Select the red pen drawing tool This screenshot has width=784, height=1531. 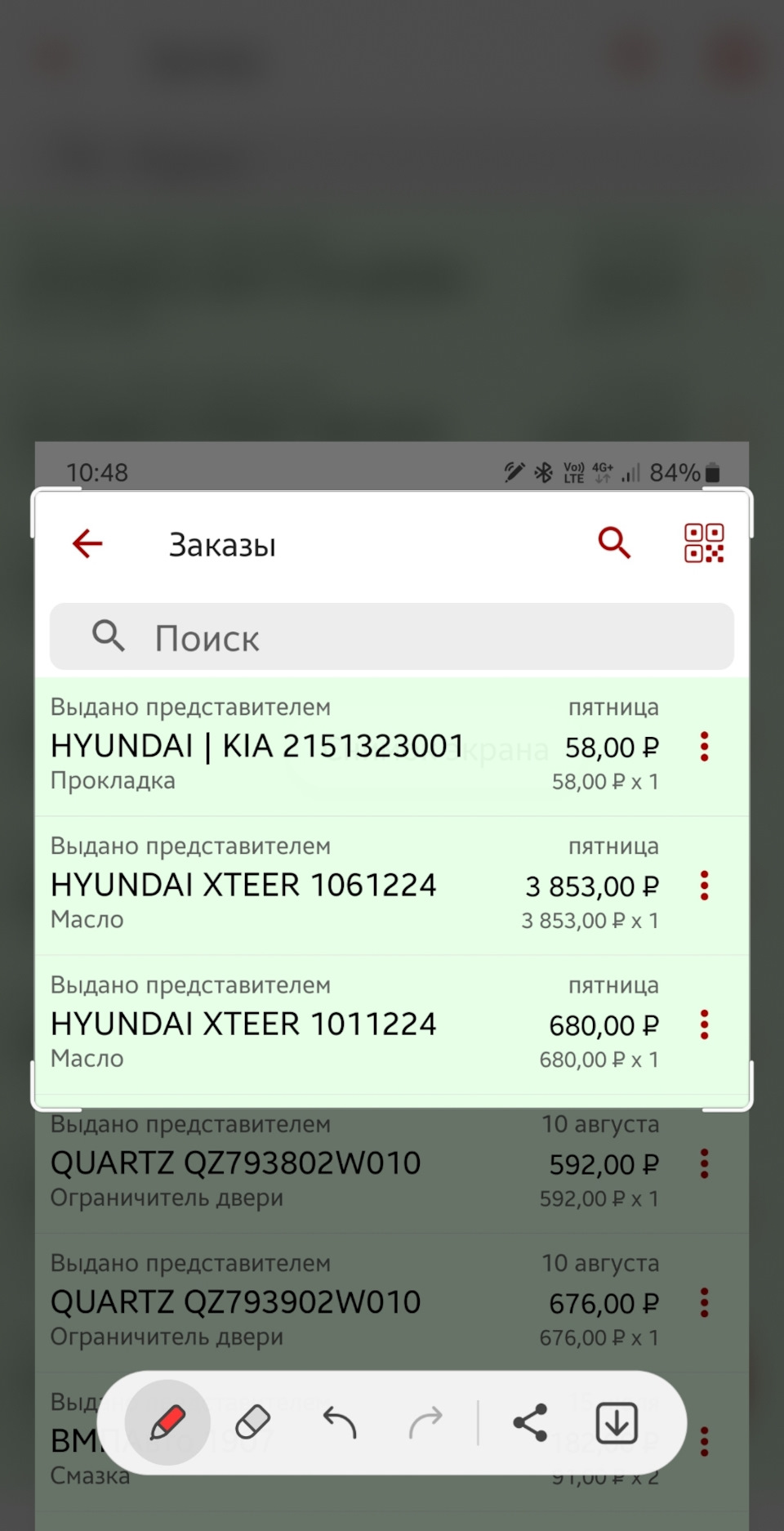[167, 1422]
